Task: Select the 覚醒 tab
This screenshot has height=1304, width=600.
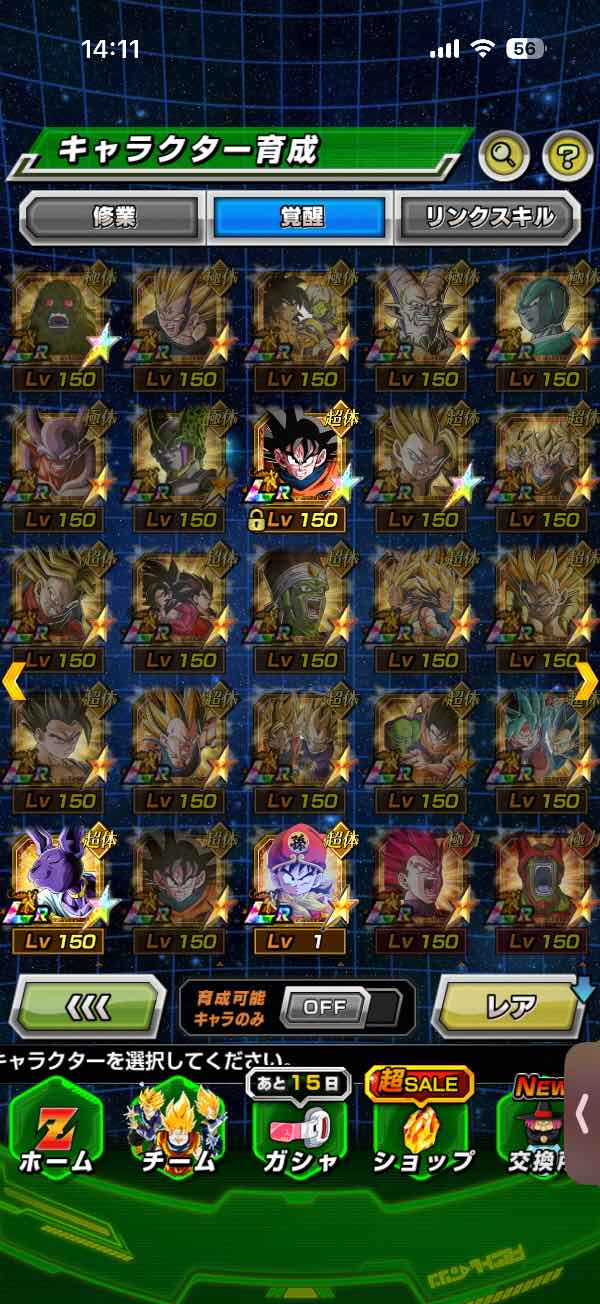Action: 300,216
